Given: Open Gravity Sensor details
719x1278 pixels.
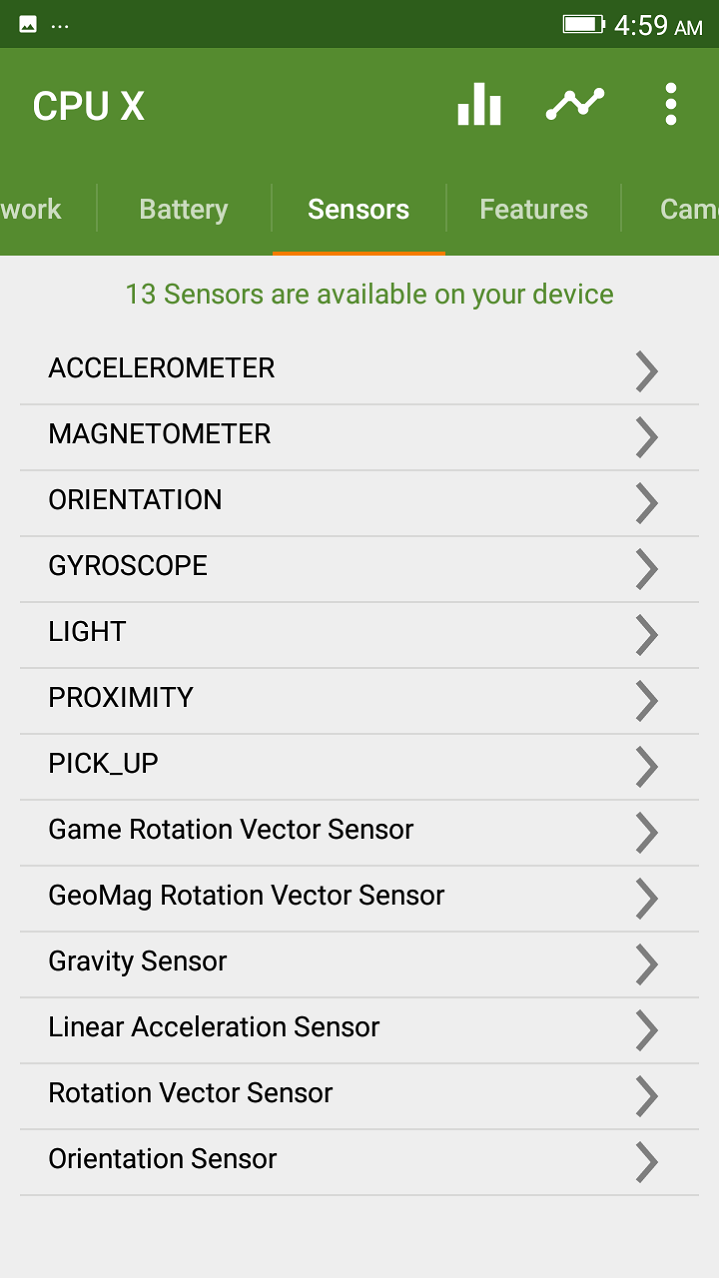Looking at the screenshot, I should (x=359, y=963).
